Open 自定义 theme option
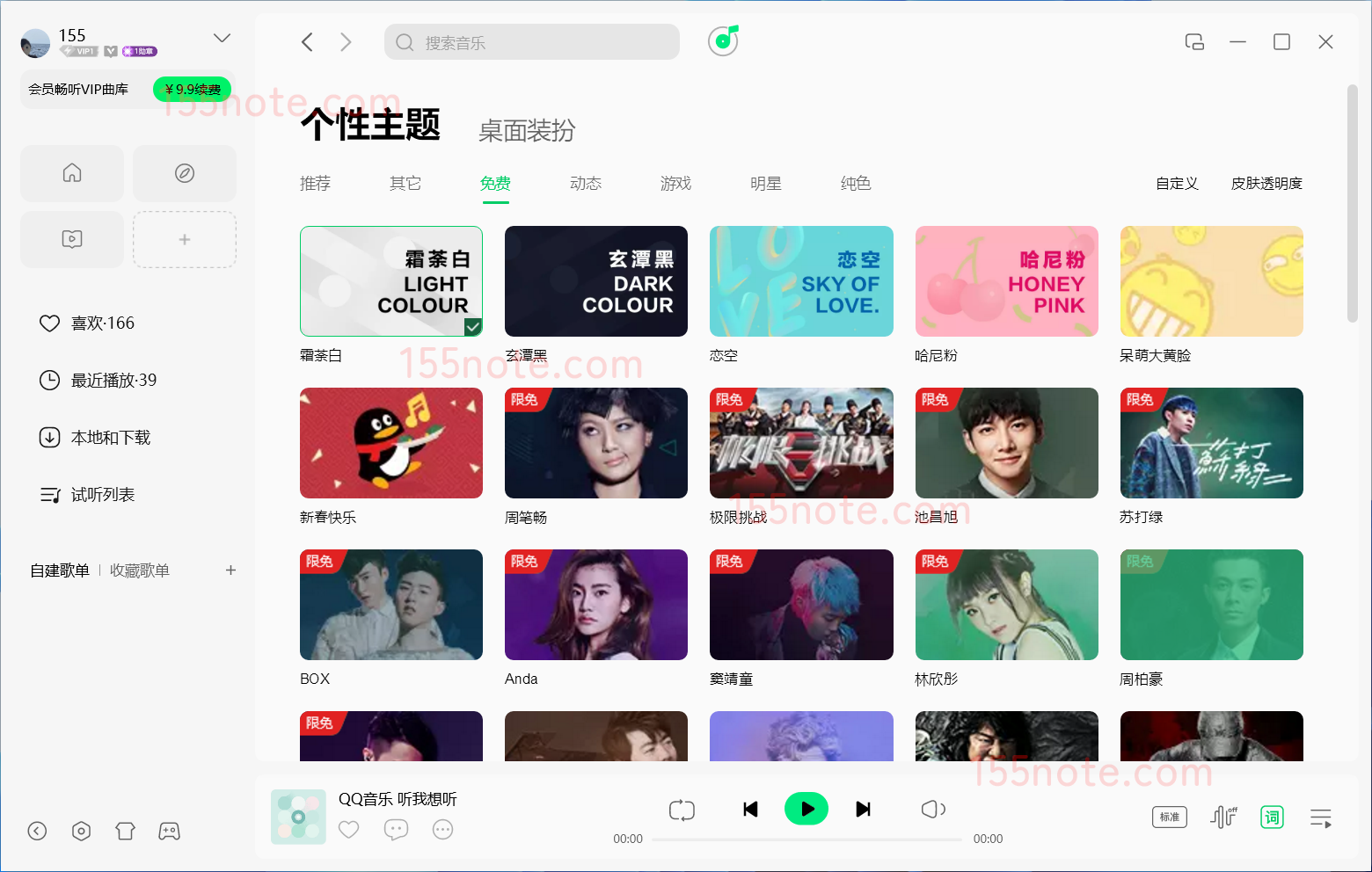 [x=1176, y=183]
